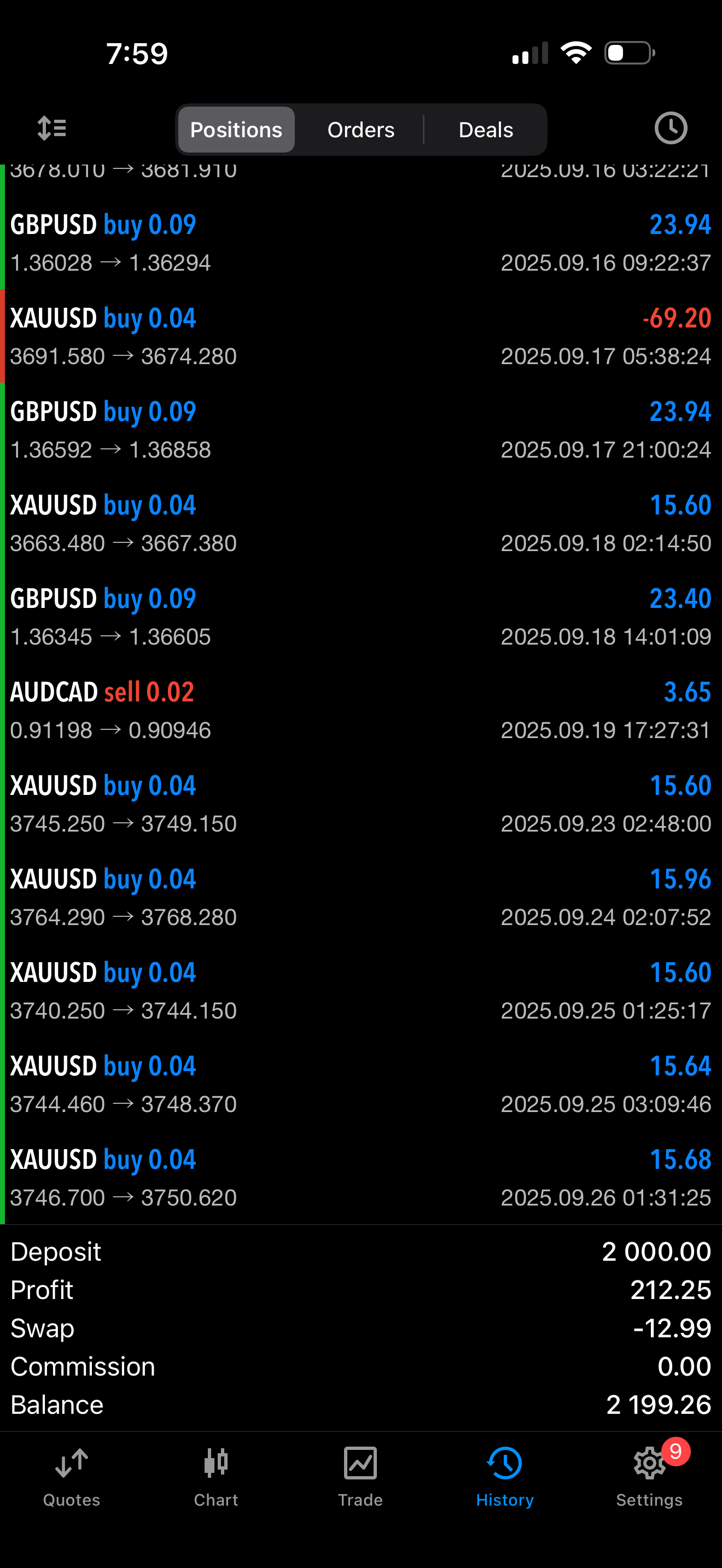View the GBPUSD trade closed 2025.09.16 09:22:37
722x1568 pixels.
coord(360,243)
